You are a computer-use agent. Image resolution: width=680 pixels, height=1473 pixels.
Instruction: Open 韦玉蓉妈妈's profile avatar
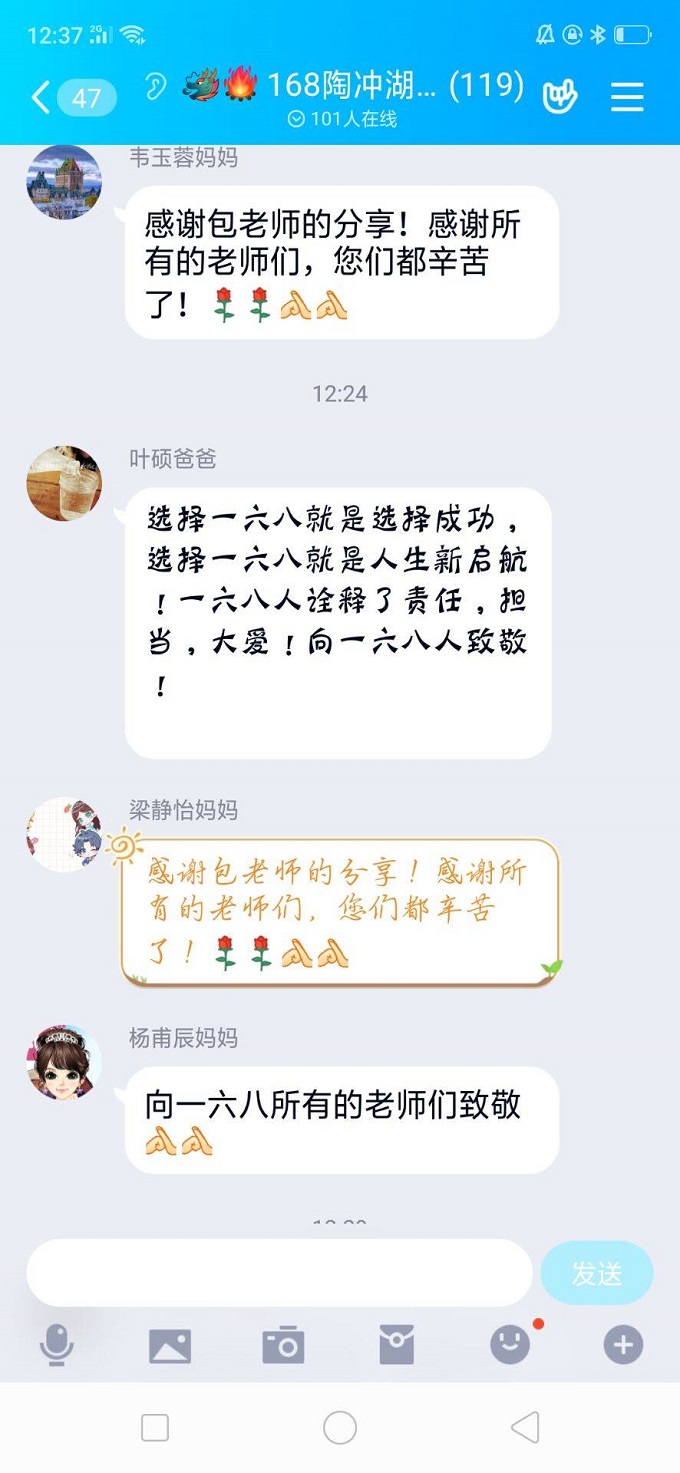coord(64,183)
